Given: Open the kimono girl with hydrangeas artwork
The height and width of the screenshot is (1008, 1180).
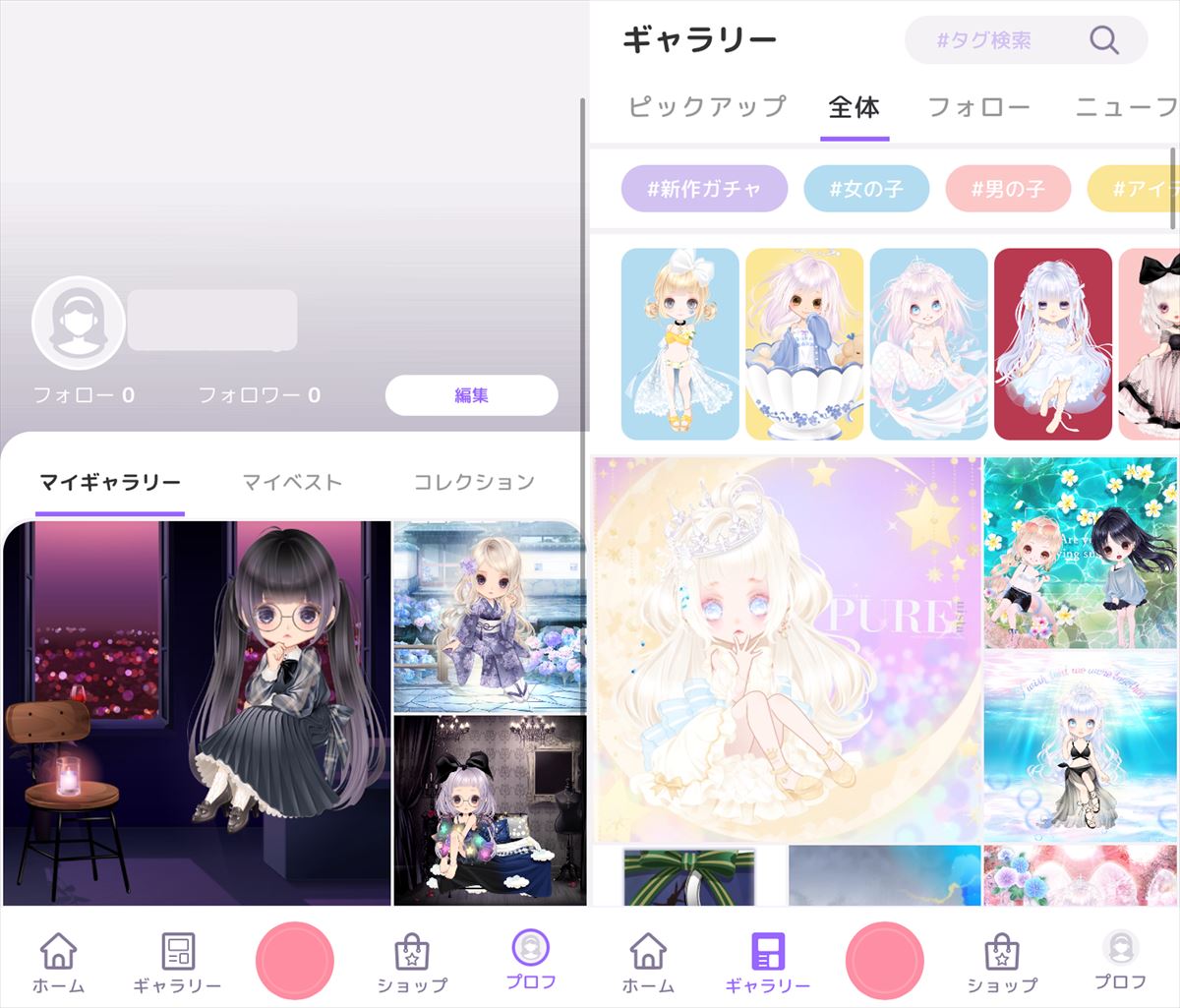Looking at the screenshot, I should (490, 617).
